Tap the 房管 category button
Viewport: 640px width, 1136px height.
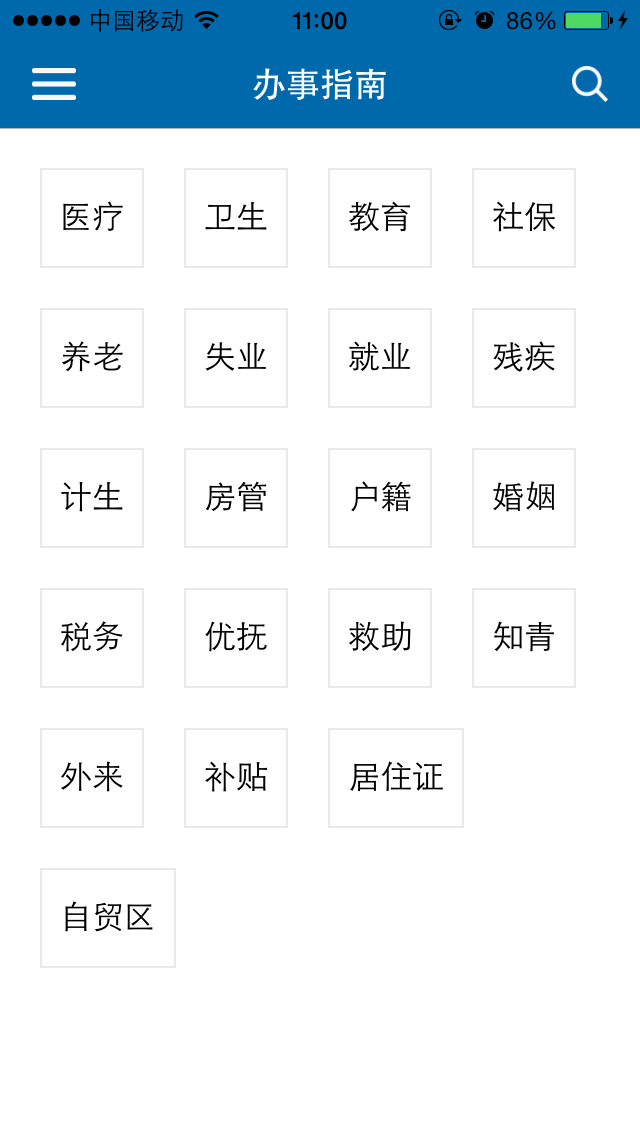[236, 498]
